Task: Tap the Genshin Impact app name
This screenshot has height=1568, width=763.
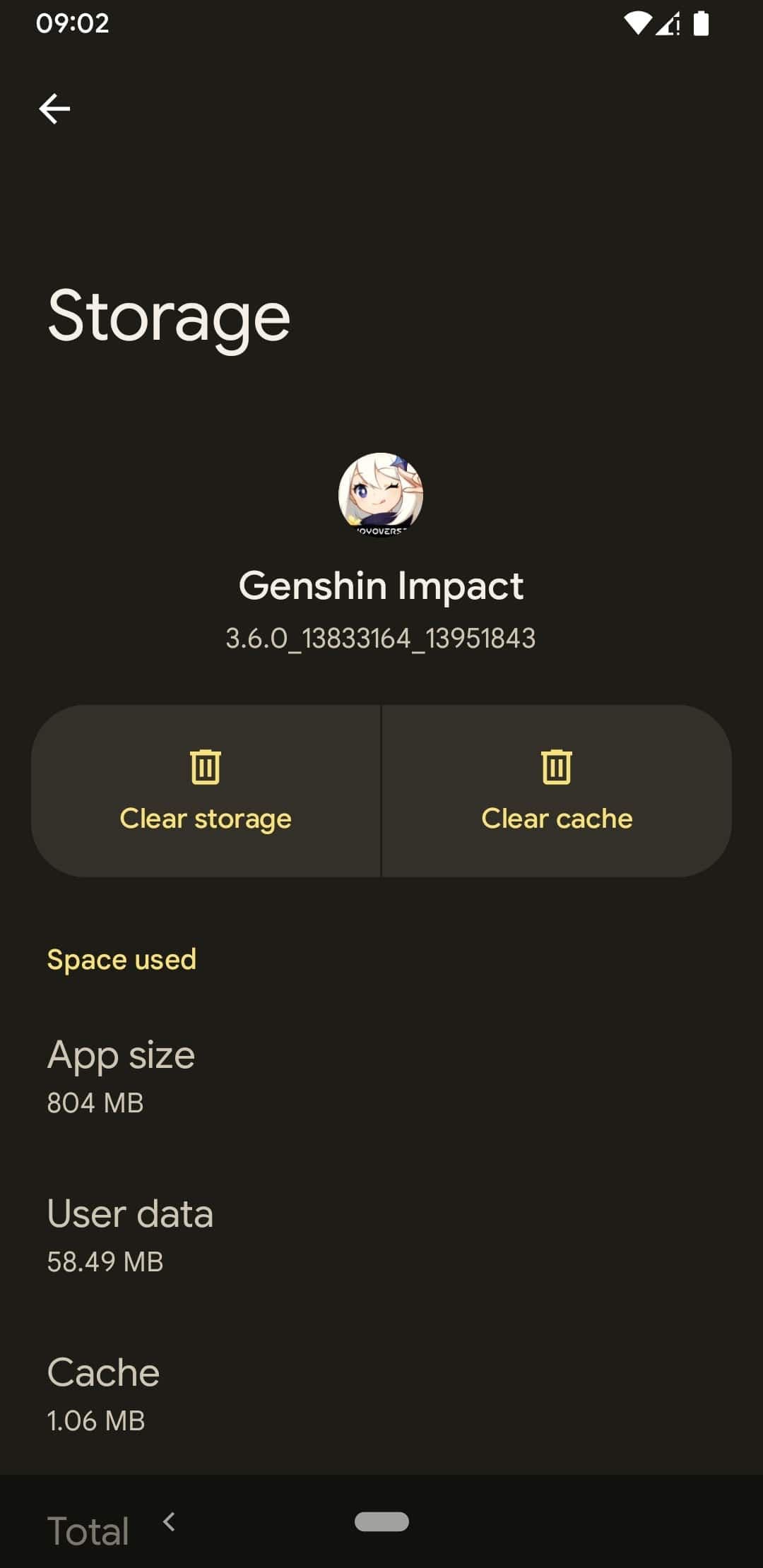Action: (x=381, y=586)
